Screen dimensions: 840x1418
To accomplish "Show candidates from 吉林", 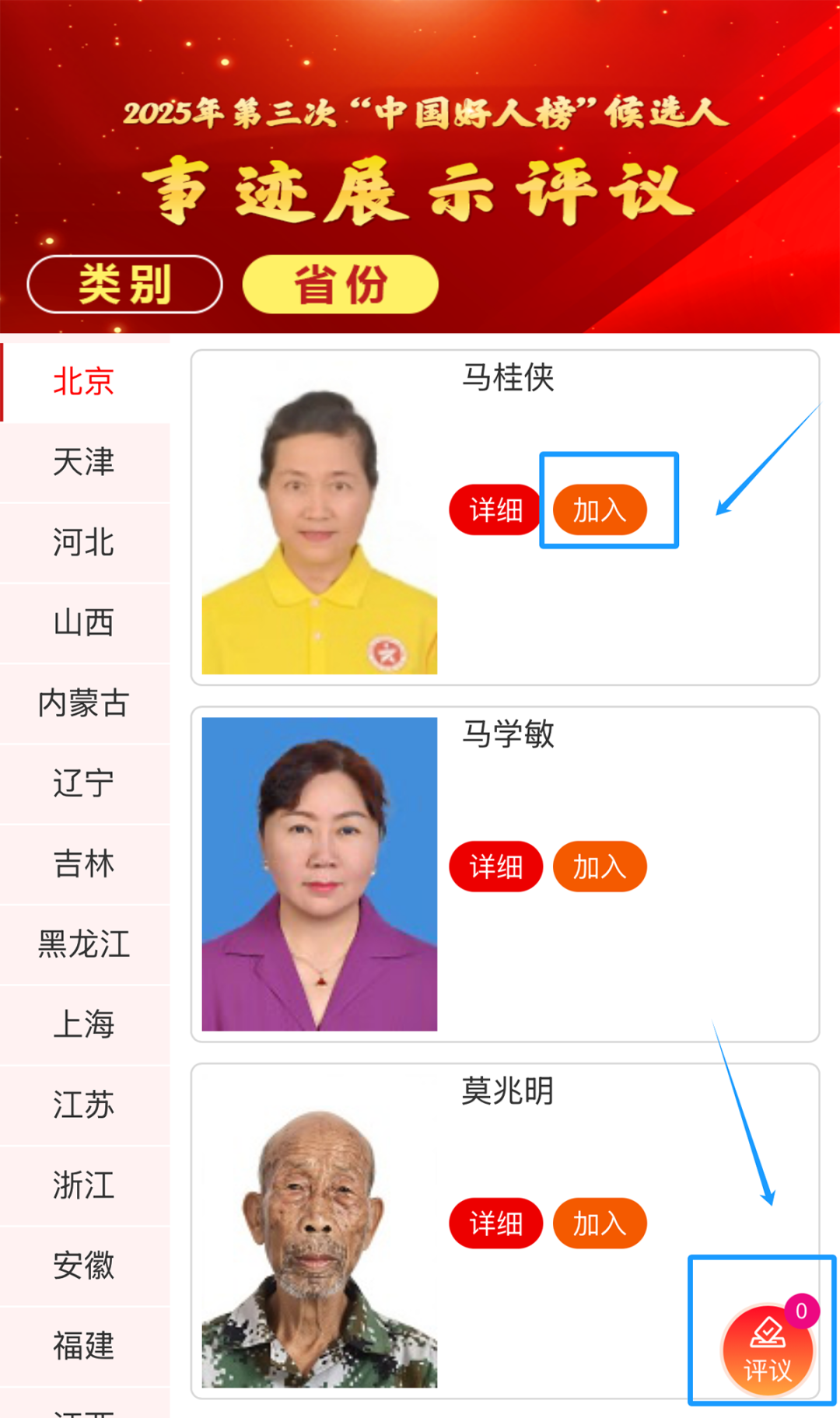I will click(x=84, y=864).
